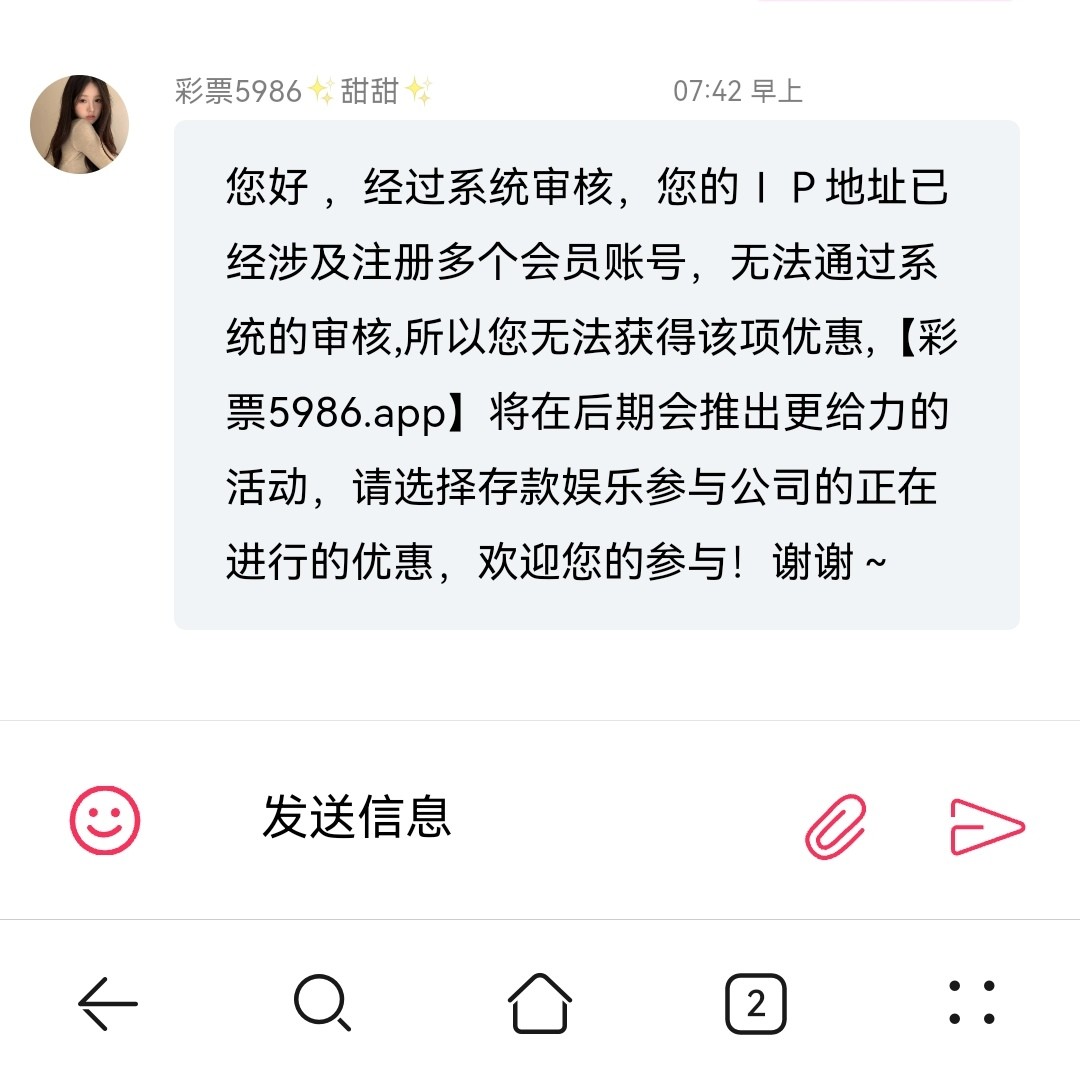The height and width of the screenshot is (1087, 1080).
Task: Open the emoji picker
Action: pyautogui.click(x=105, y=820)
